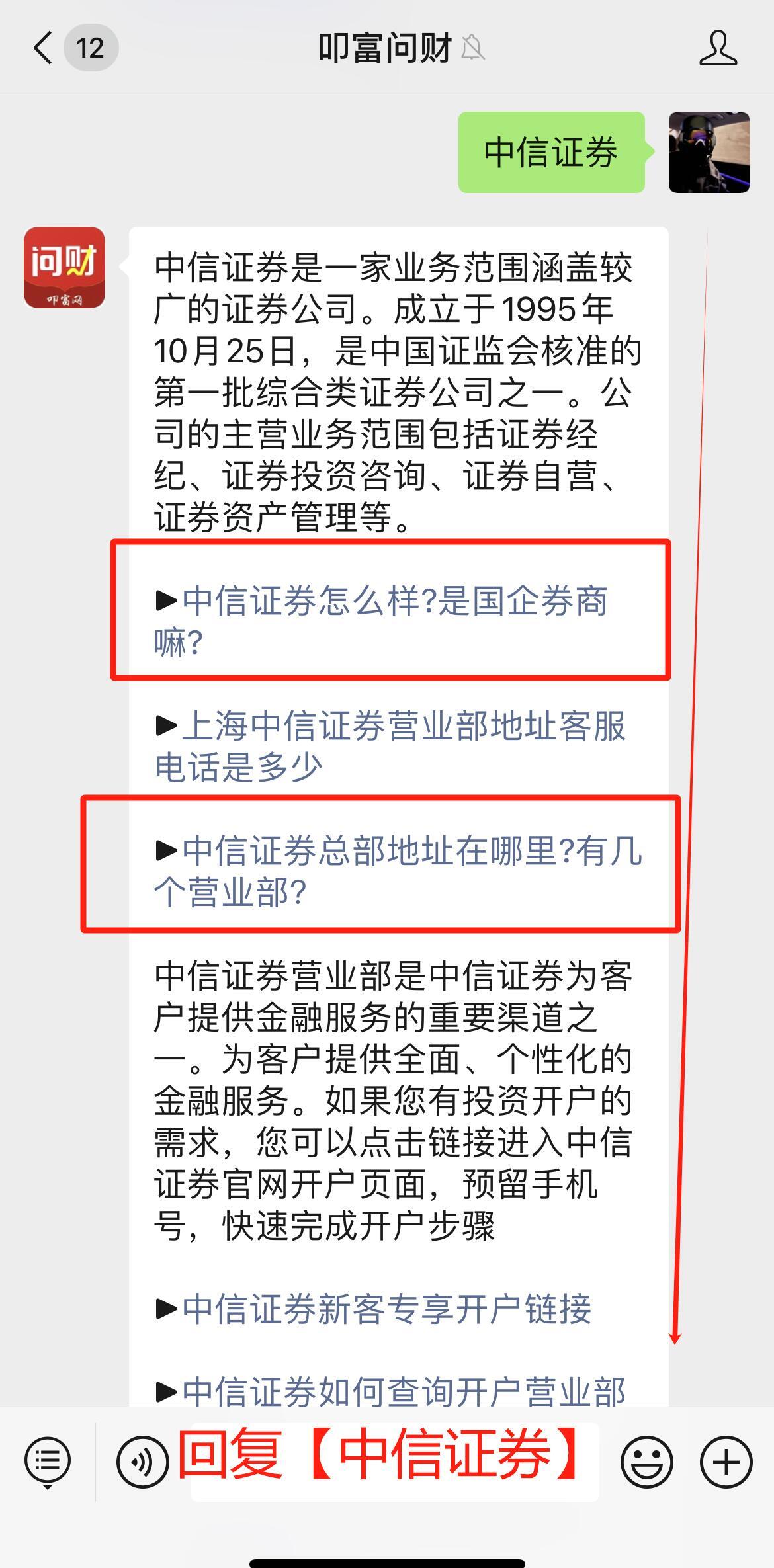Viewport: 774px width, 1568px height.
Task: Open the plus attachment options
Action: click(x=726, y=1461)
